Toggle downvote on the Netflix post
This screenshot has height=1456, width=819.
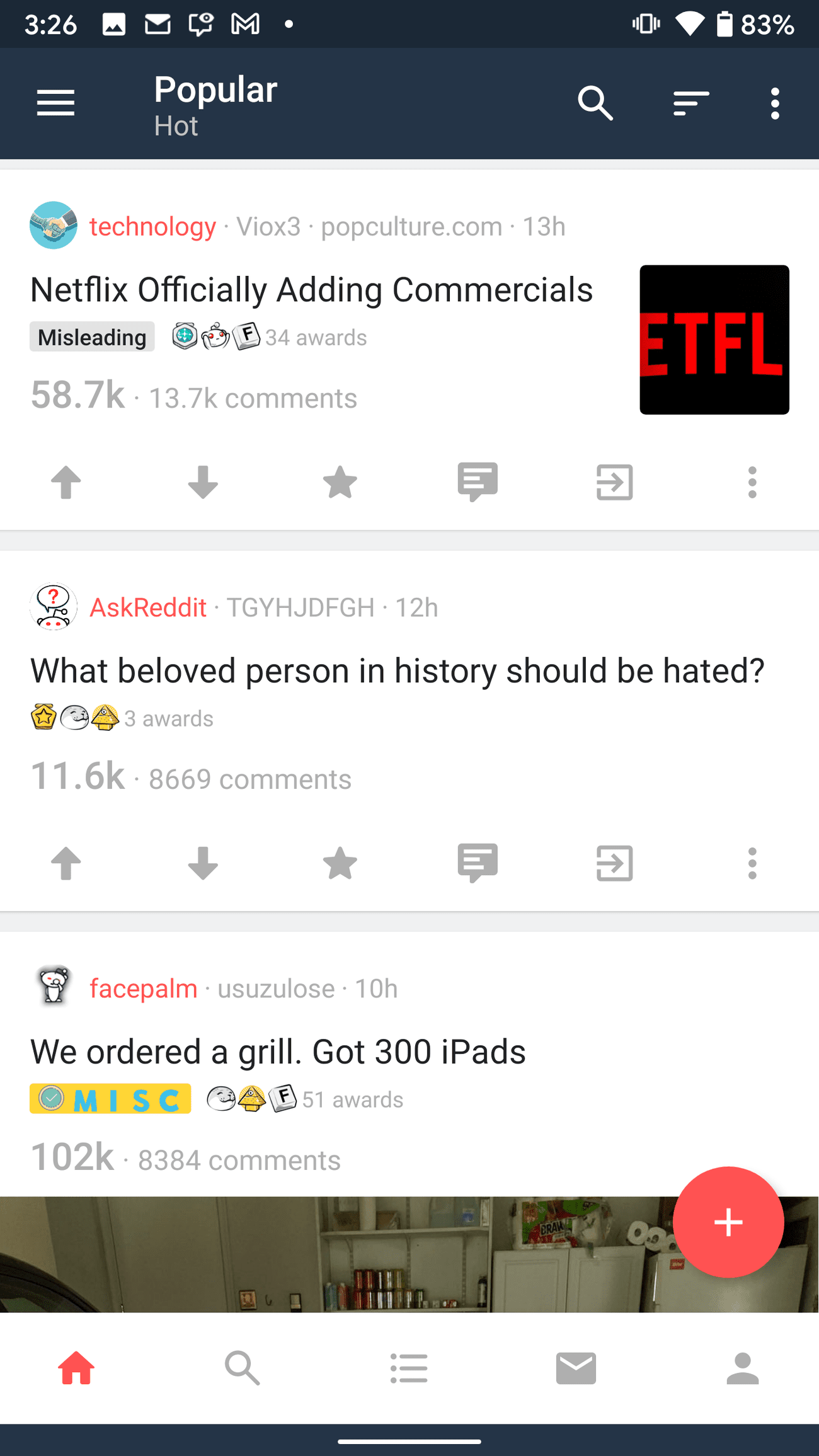[x=203, y=483]
